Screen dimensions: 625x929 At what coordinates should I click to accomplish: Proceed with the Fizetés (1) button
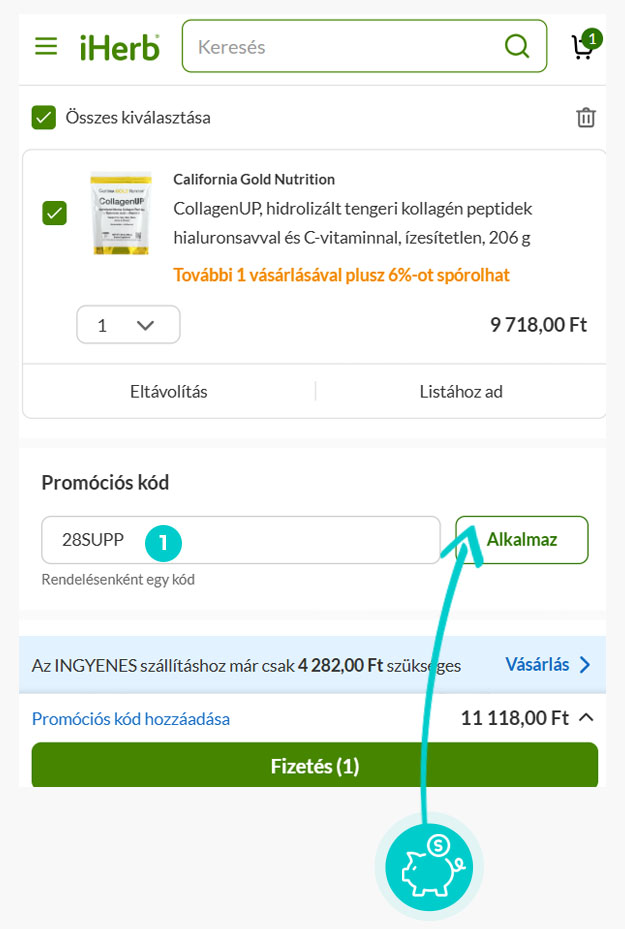314,766
